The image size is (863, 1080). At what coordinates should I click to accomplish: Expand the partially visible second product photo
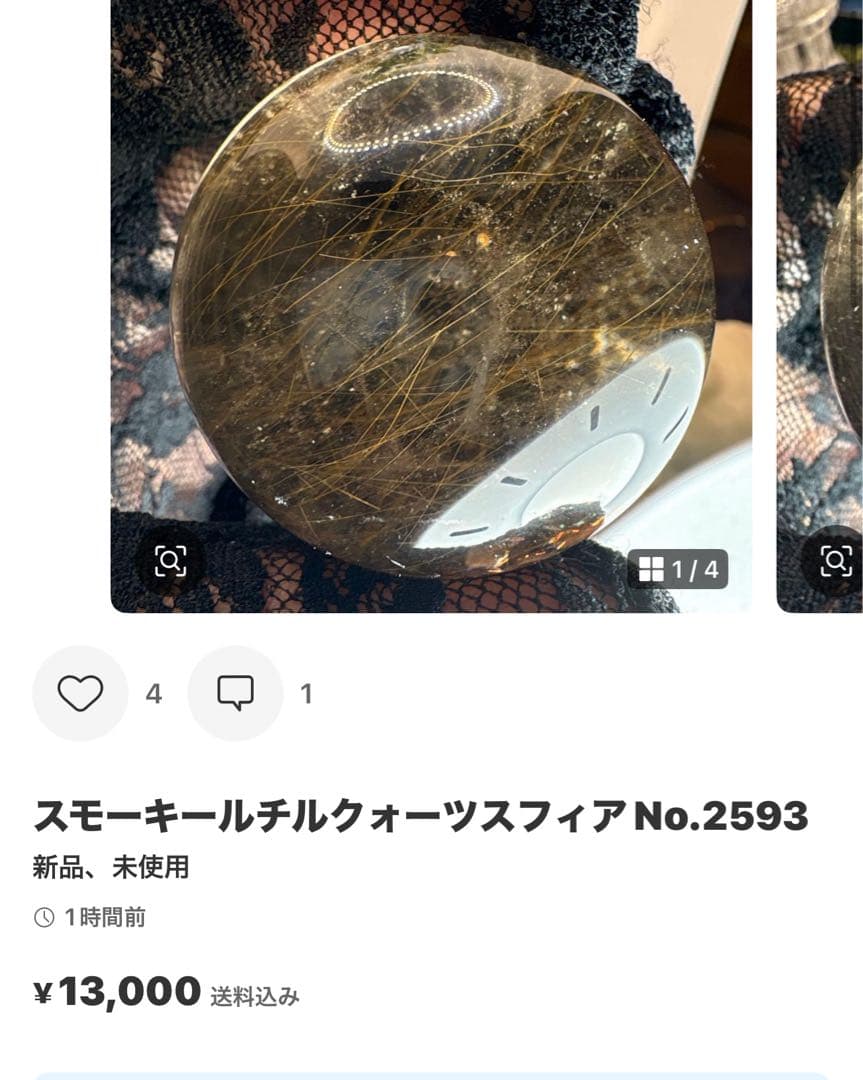pyautogui.click(x=818, y=300)
